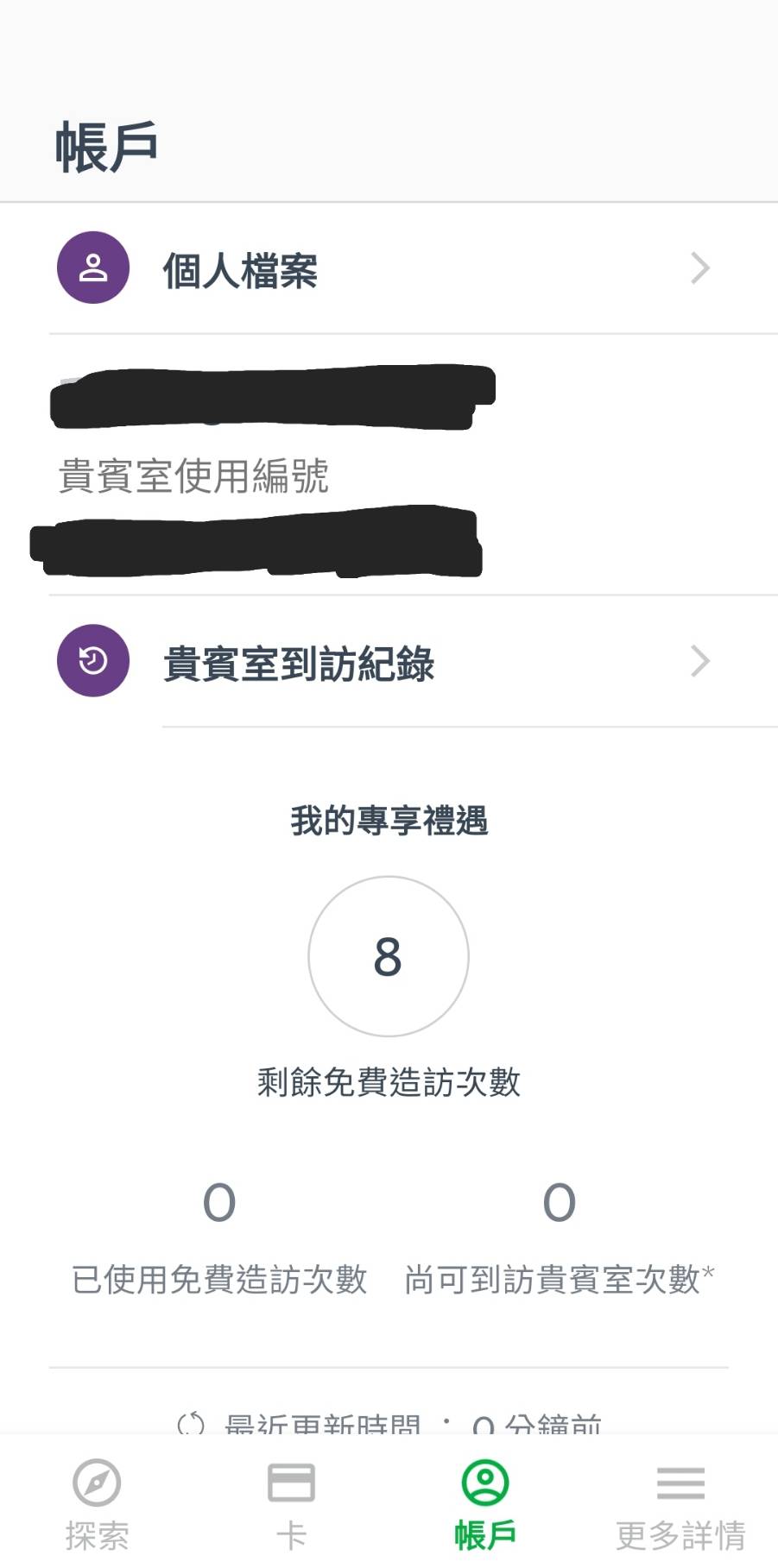Open 貴賓室到訪紀錄 to view lounge visits
778x1568 pixels.
click(x=300, y=662)
